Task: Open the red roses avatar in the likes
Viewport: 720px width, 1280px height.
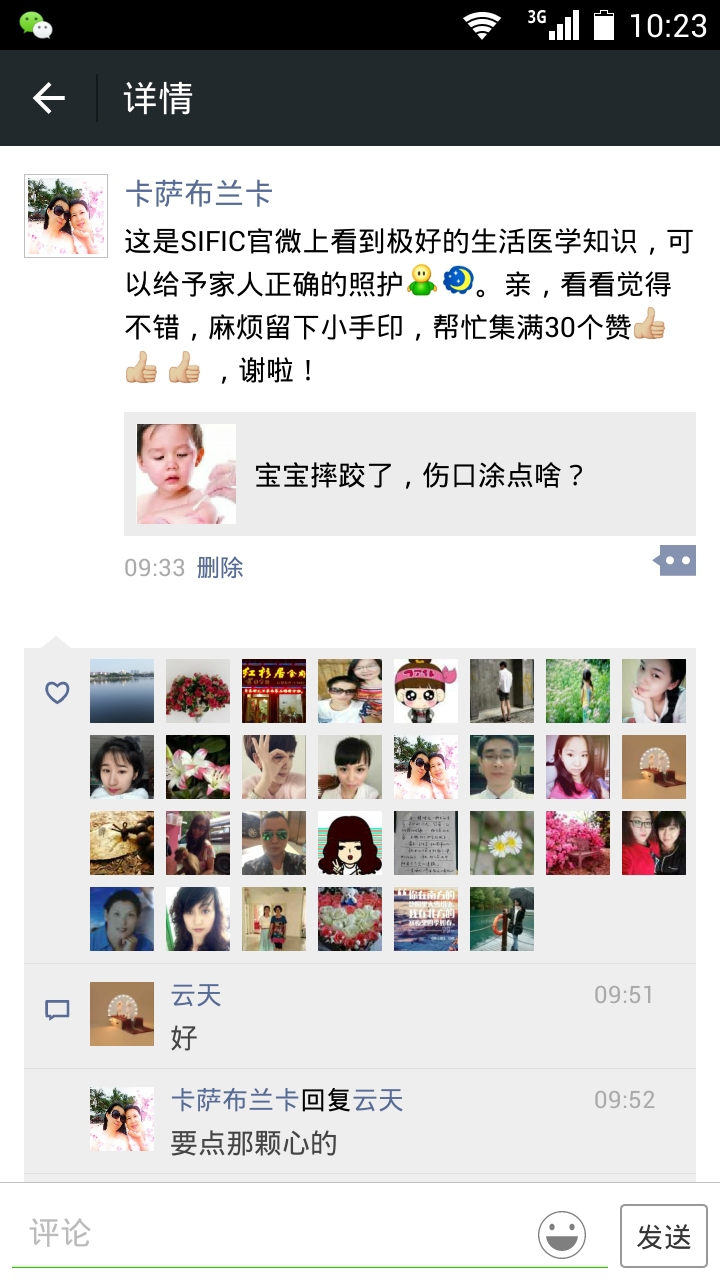Action: point(198,691)
